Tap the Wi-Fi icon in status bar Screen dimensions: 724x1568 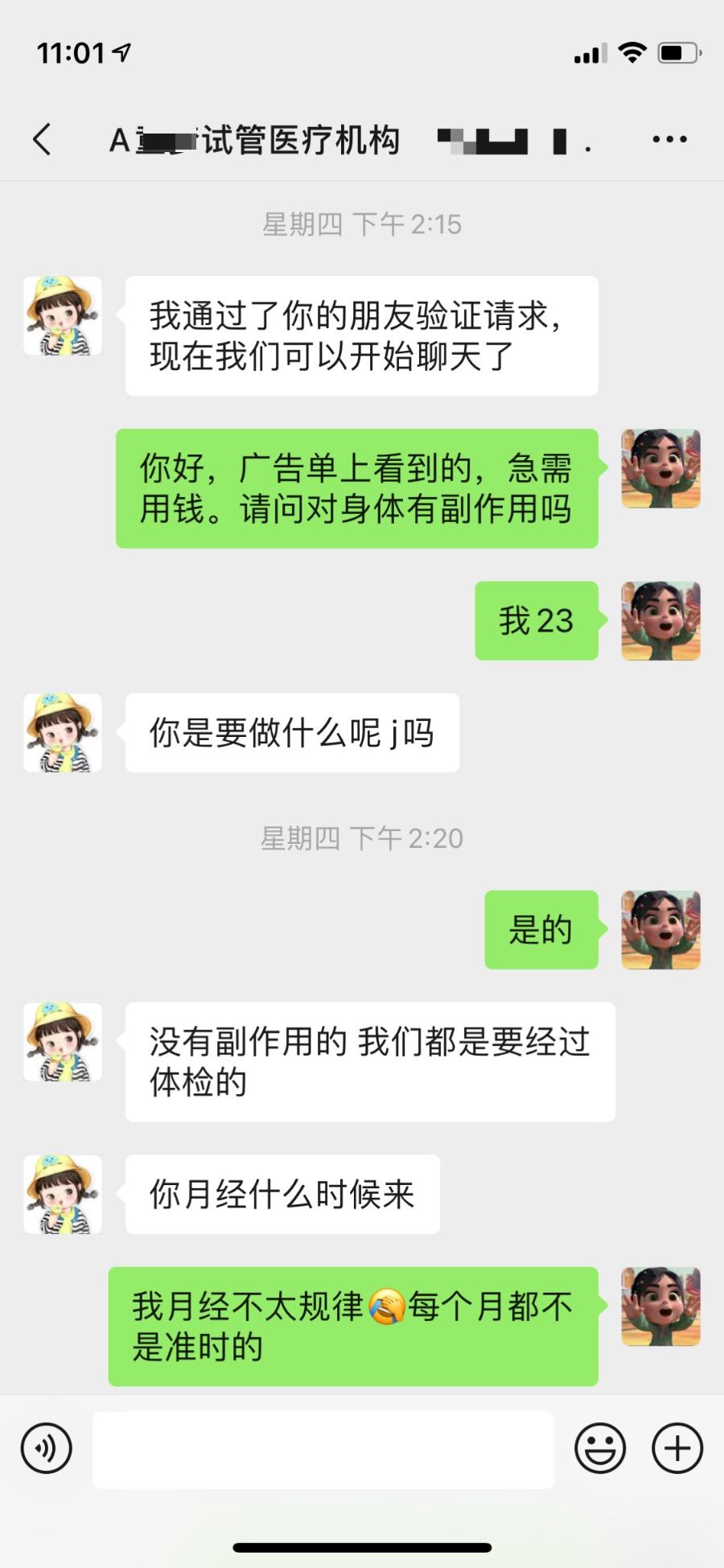[632, 51]
